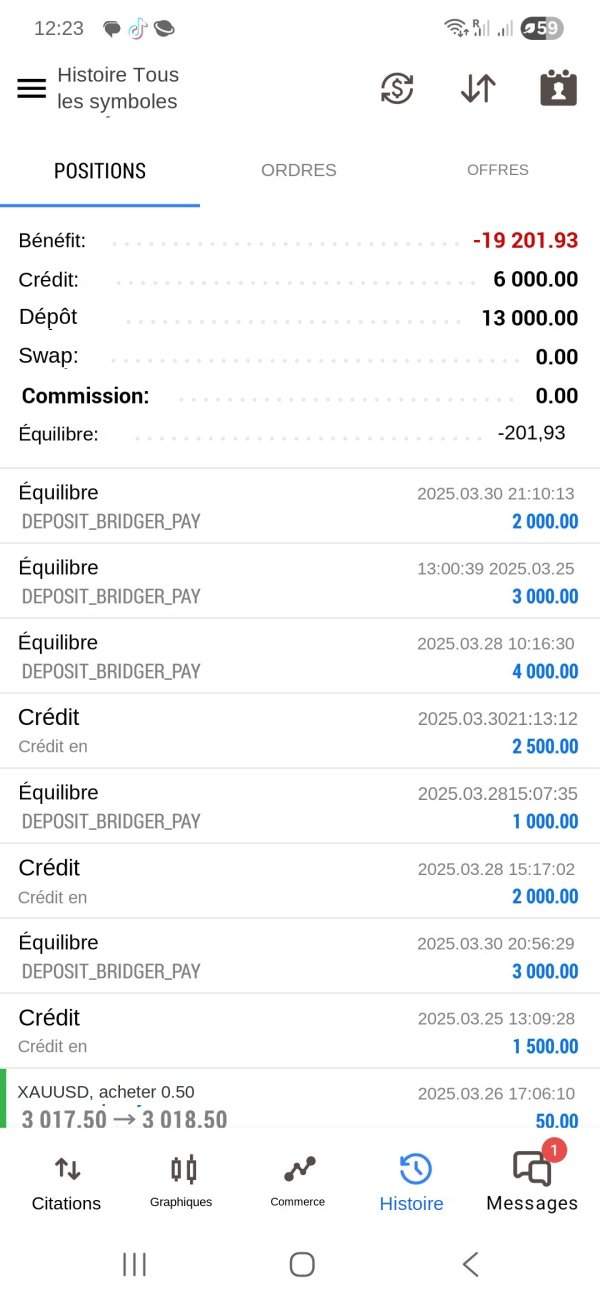The height and width of the screenshot is (1300, 600).
Task: Open the 2 000.00 DEPOSIT_BRIDGER_PAY entry
Action: [x=300, y=506]
